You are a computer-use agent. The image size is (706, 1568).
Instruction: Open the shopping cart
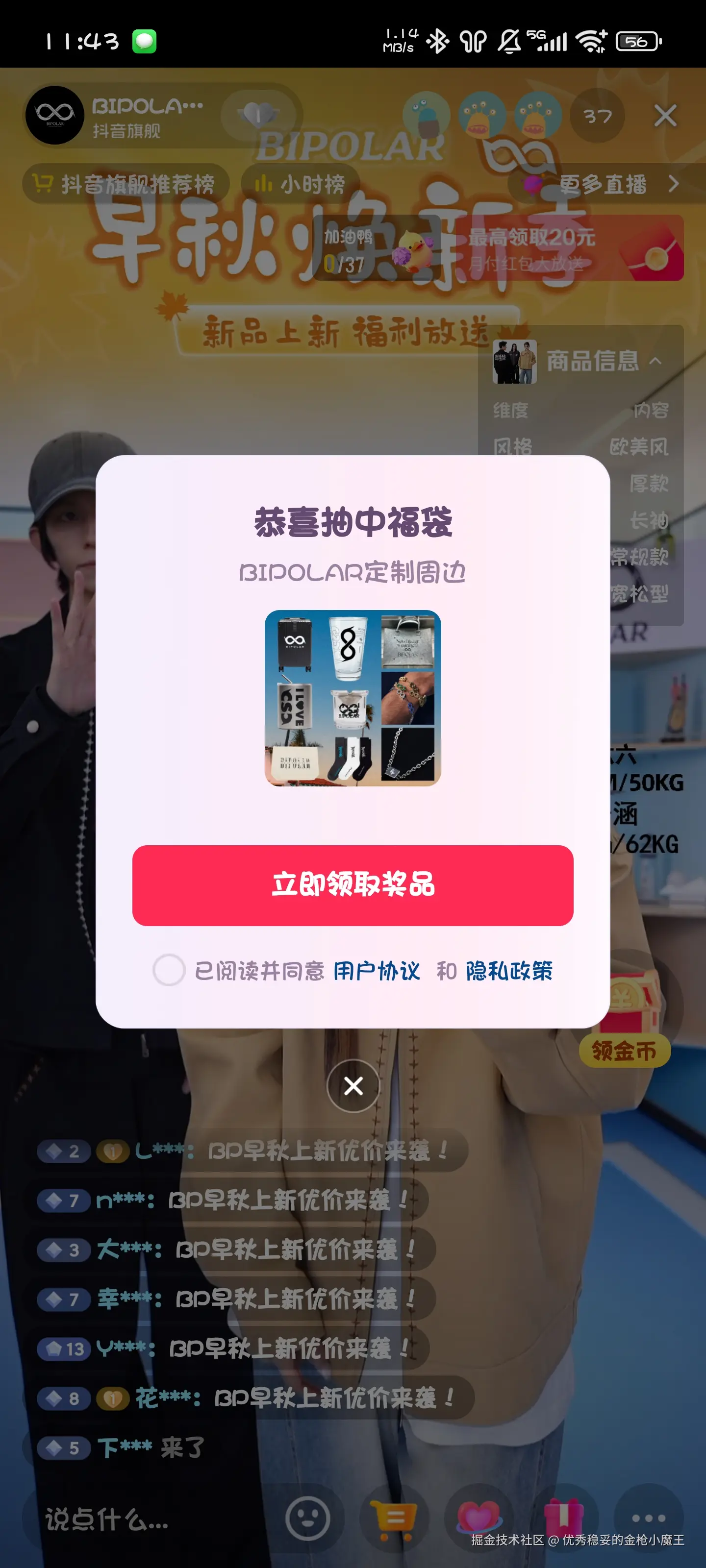(394, 1518)
